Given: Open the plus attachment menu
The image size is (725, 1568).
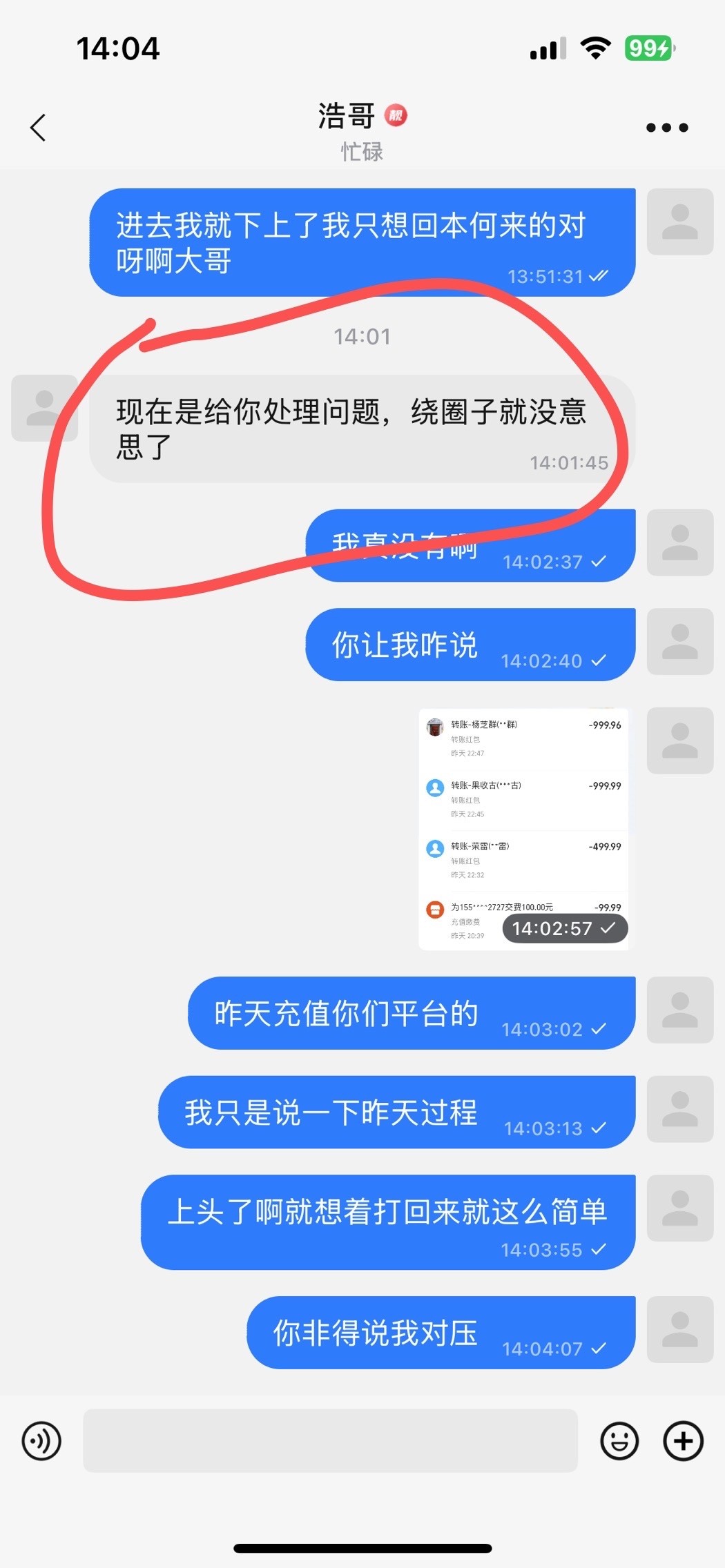Looking at the screenshot, I should coord(683,1441).
